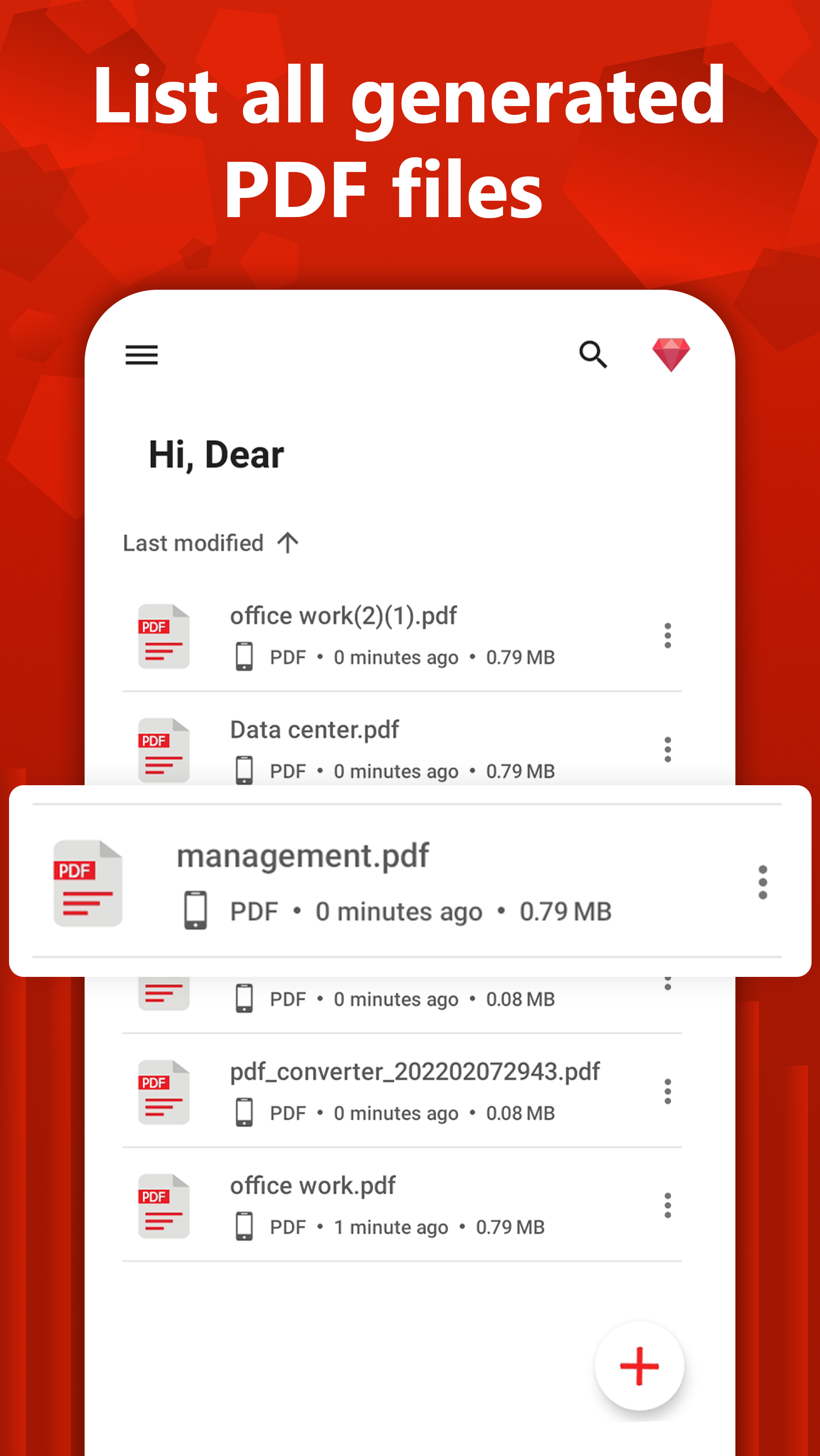Toggle sort direction with the Last modified arrow
Image resolution: width=820 pixels, height=1456 pixels.
(x=288, y=542)
